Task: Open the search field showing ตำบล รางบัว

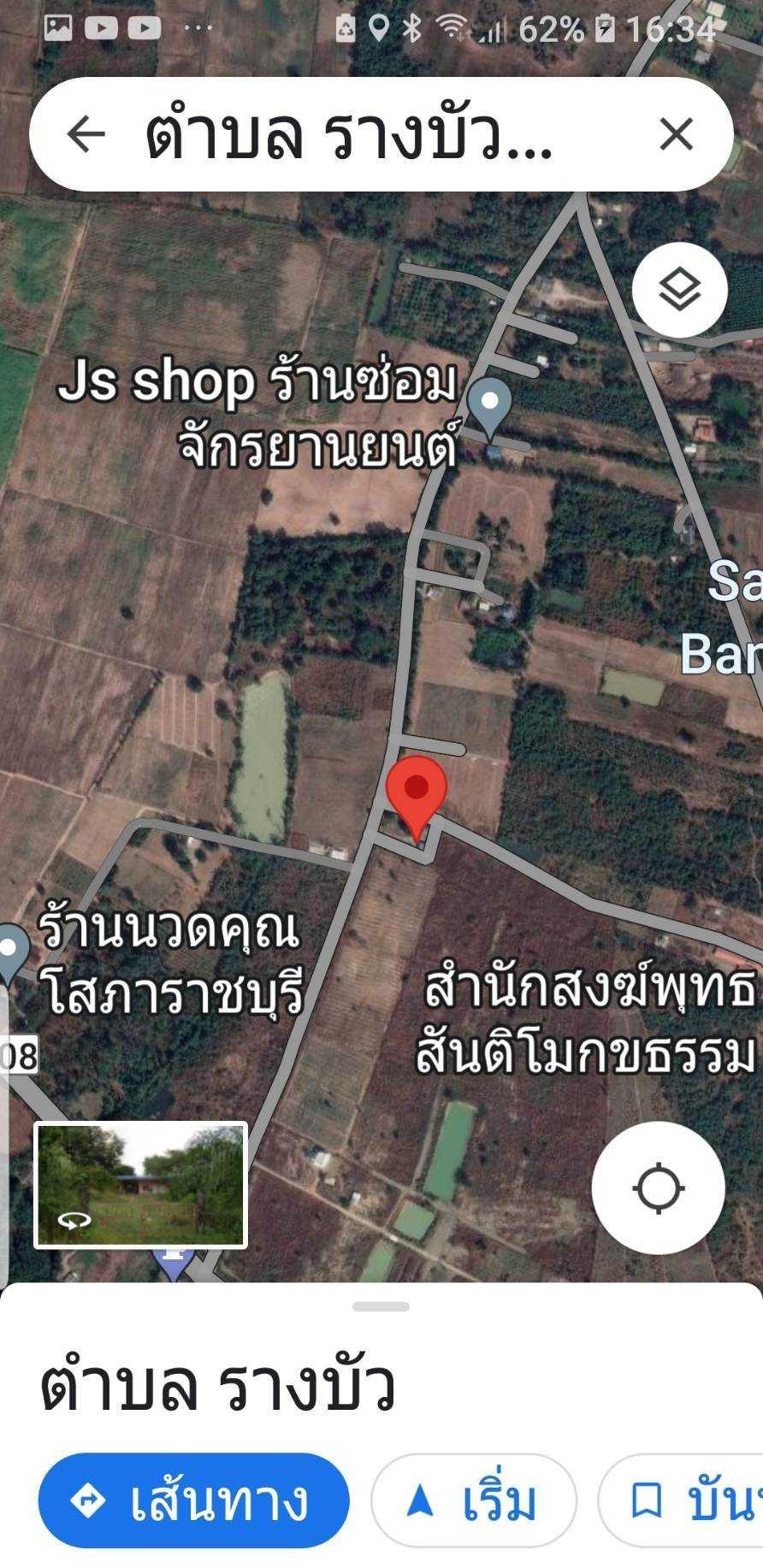Action: 351,134
